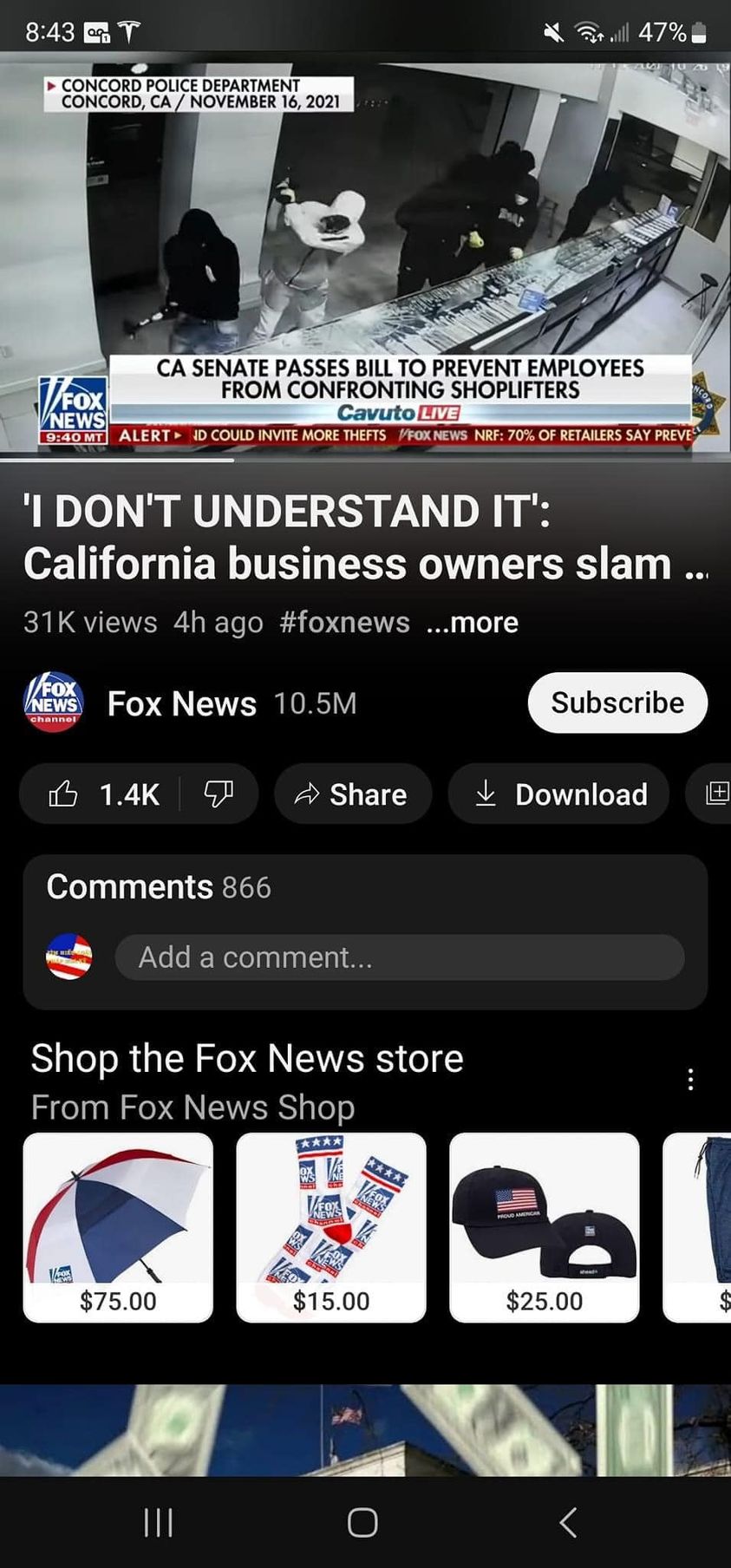
Task: Dislike this video
Action: coord(219,794)
